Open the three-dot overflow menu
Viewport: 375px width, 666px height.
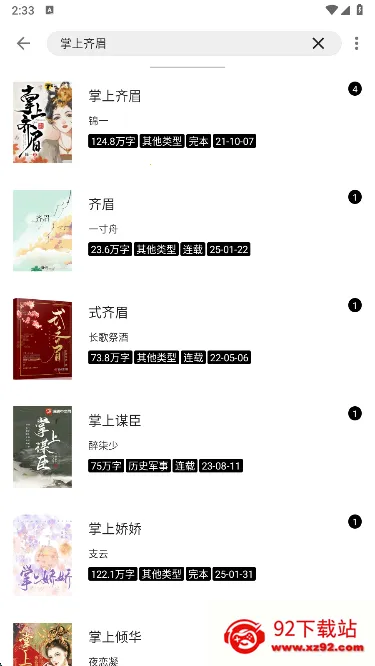tap(356, 43)
